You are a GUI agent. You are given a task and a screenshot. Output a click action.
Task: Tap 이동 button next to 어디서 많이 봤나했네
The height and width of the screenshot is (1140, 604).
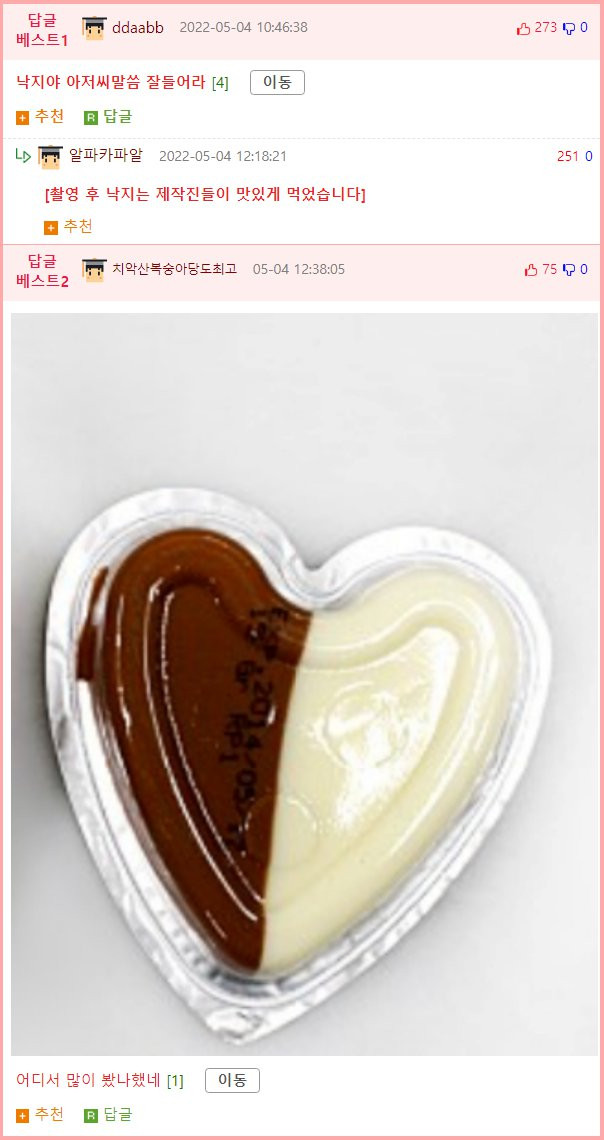point(232,1080)
